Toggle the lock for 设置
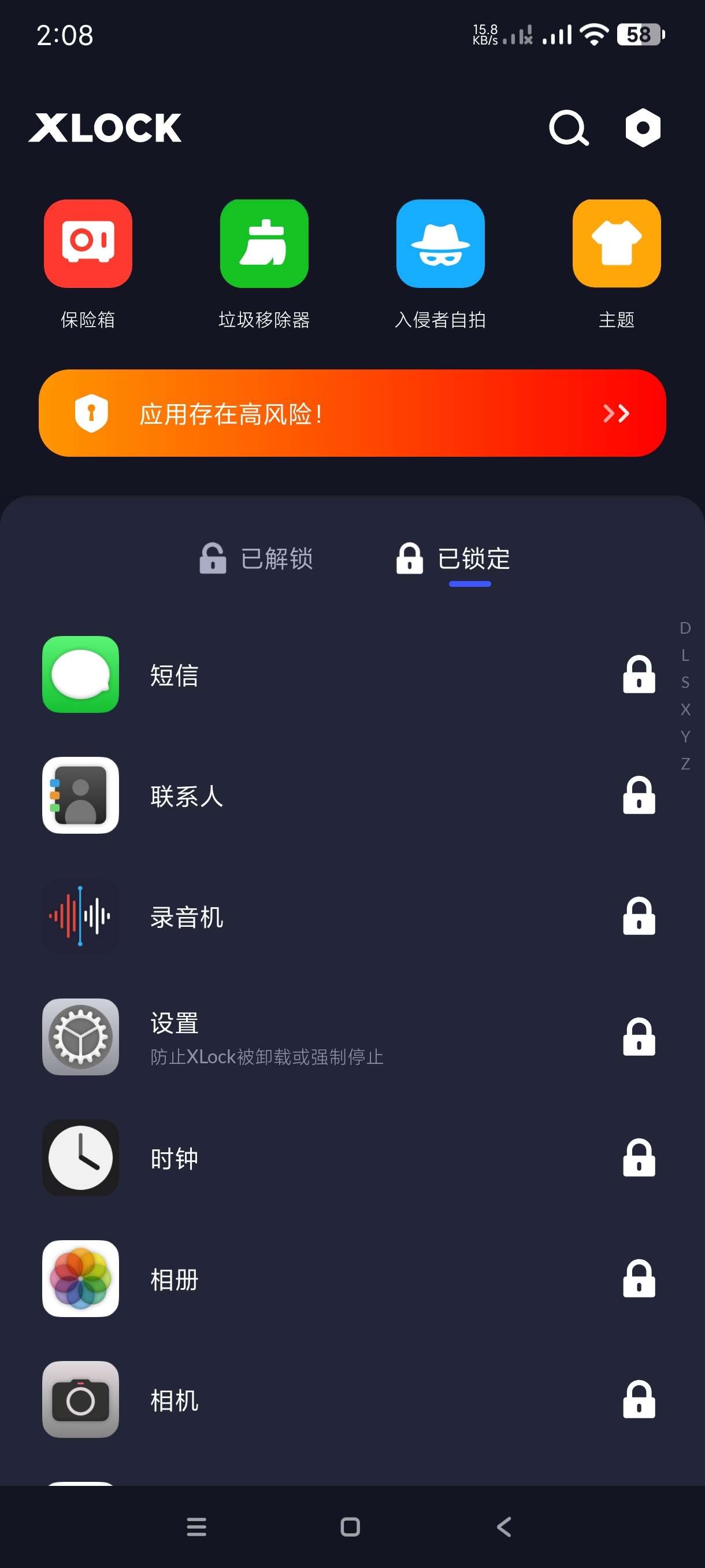The width and height of the screenshot is (705, 1568). (639, 1037)
